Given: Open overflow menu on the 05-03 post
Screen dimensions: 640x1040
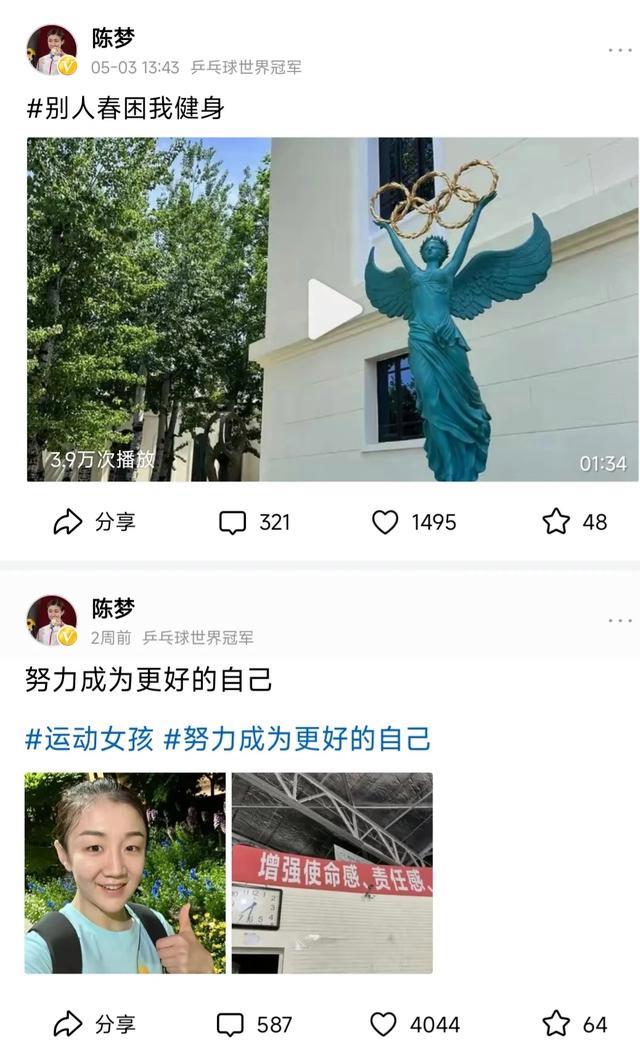Looking at the screenshot, I should 619,51.
